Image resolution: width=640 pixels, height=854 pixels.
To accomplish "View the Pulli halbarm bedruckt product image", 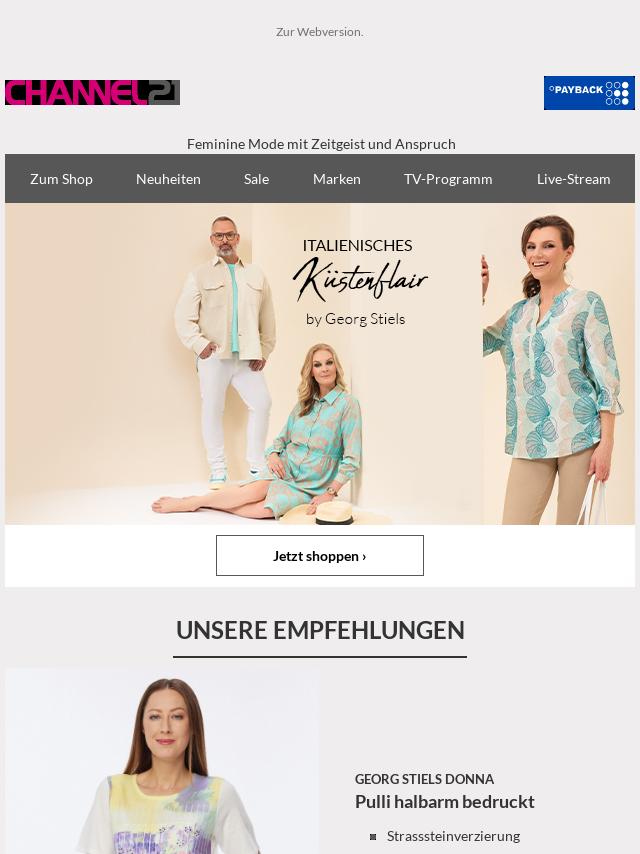I will [x=162, y=761].
